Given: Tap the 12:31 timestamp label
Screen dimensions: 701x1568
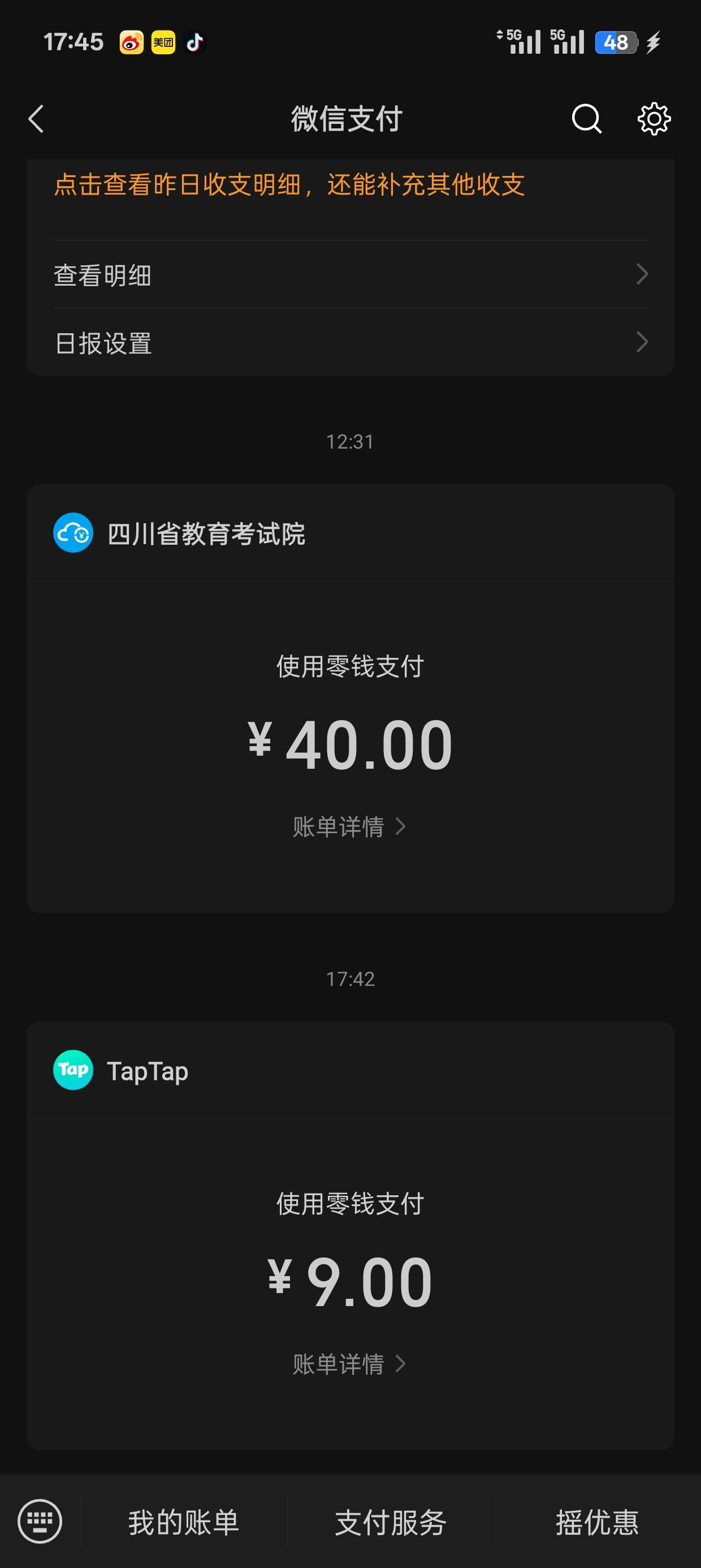Looking at the screenshot, I should point(350,442).
